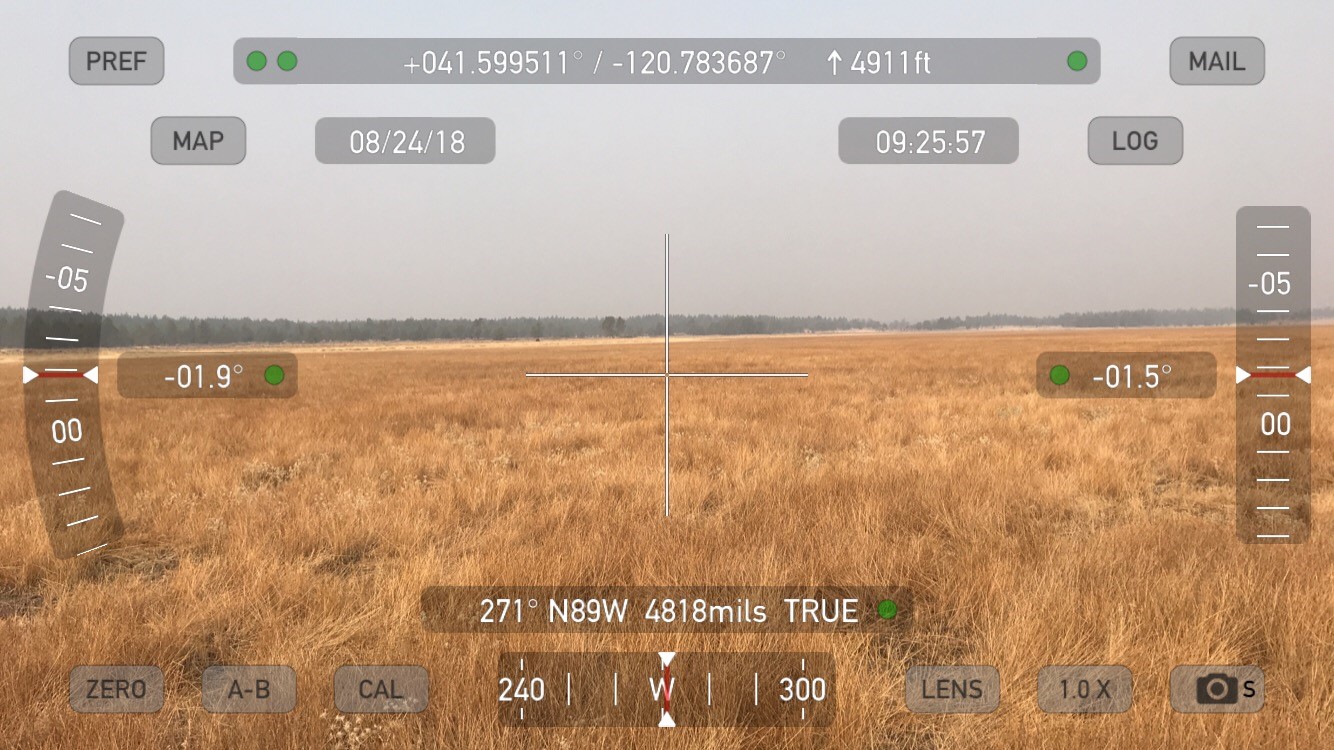The height and width of the screenshot is (750, 1334).
Task: Capture a photo with the camera button
Action: tap(1217, 689)
